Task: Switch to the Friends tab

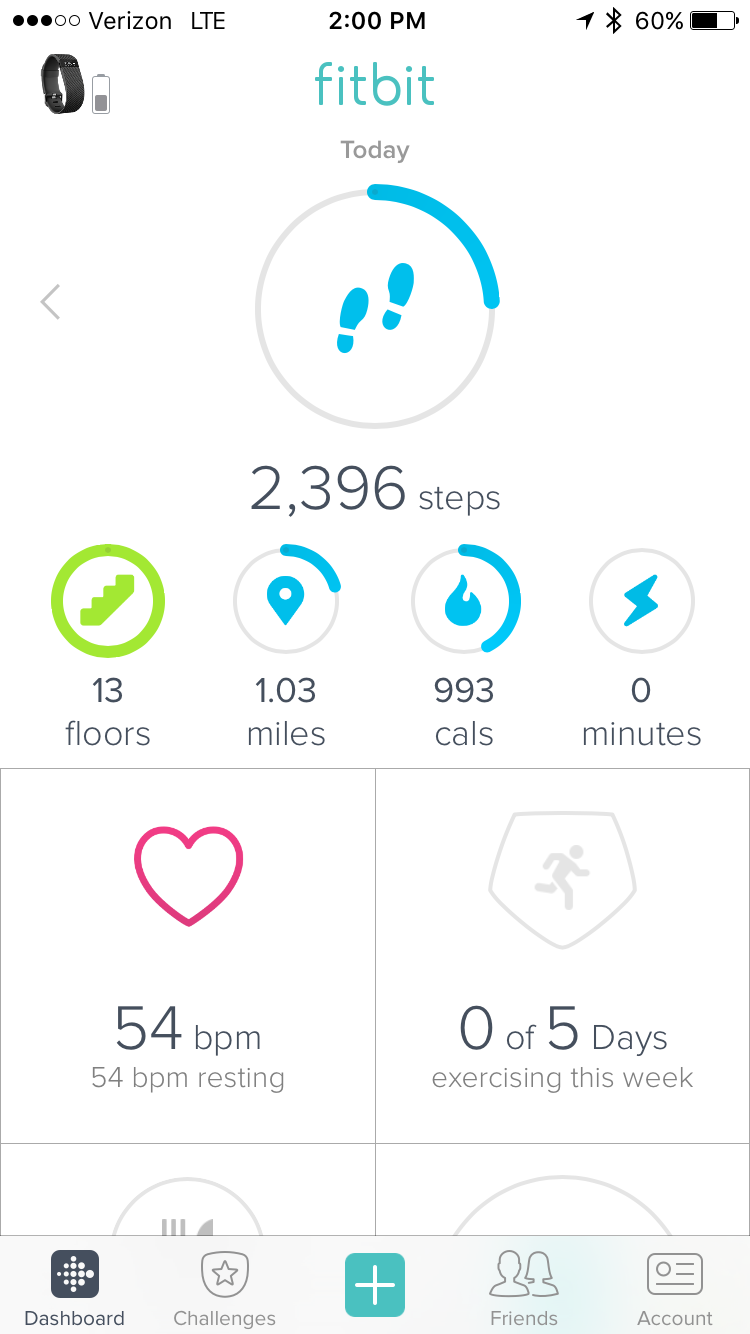Action: pos(524,1288)
